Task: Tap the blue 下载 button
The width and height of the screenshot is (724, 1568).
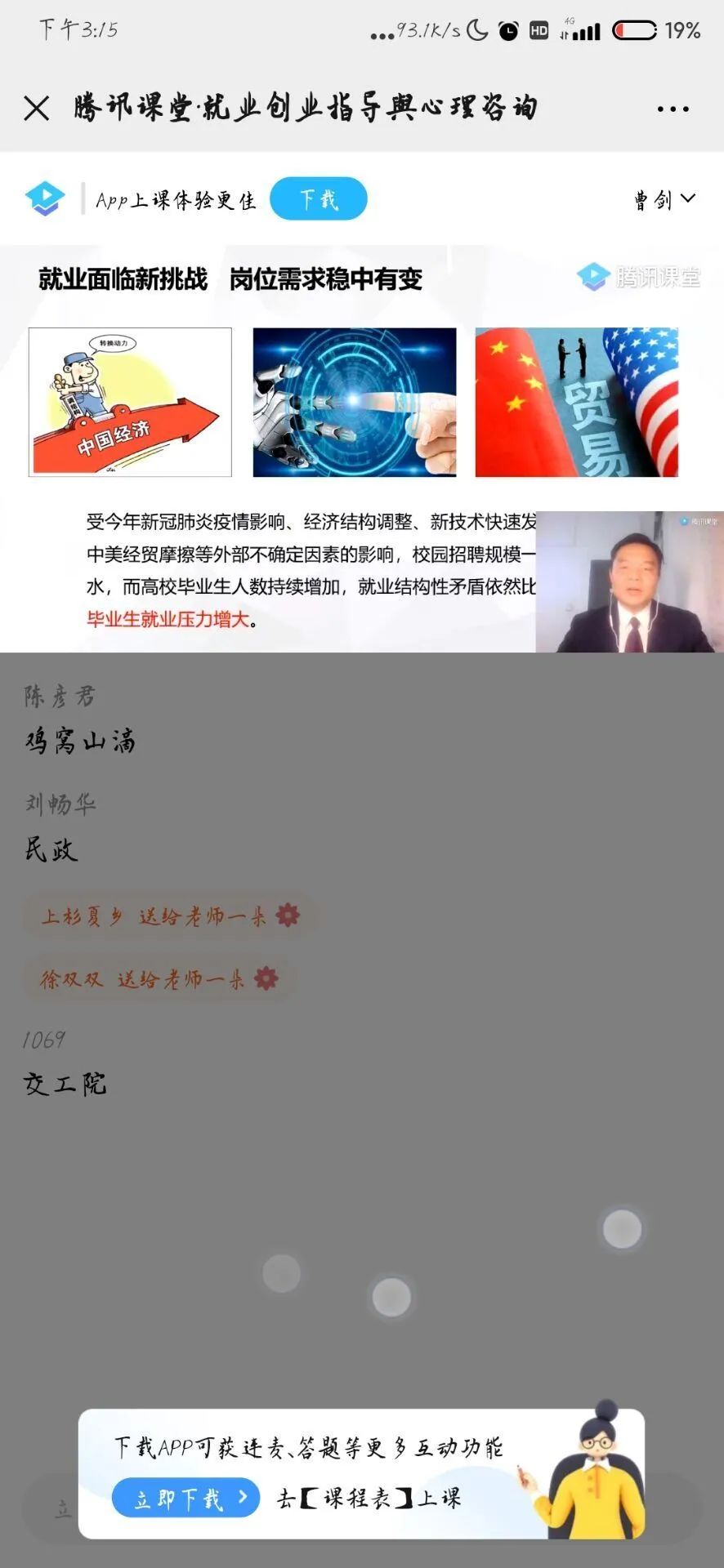Action: pyautogui.click(x=318, y=198)
